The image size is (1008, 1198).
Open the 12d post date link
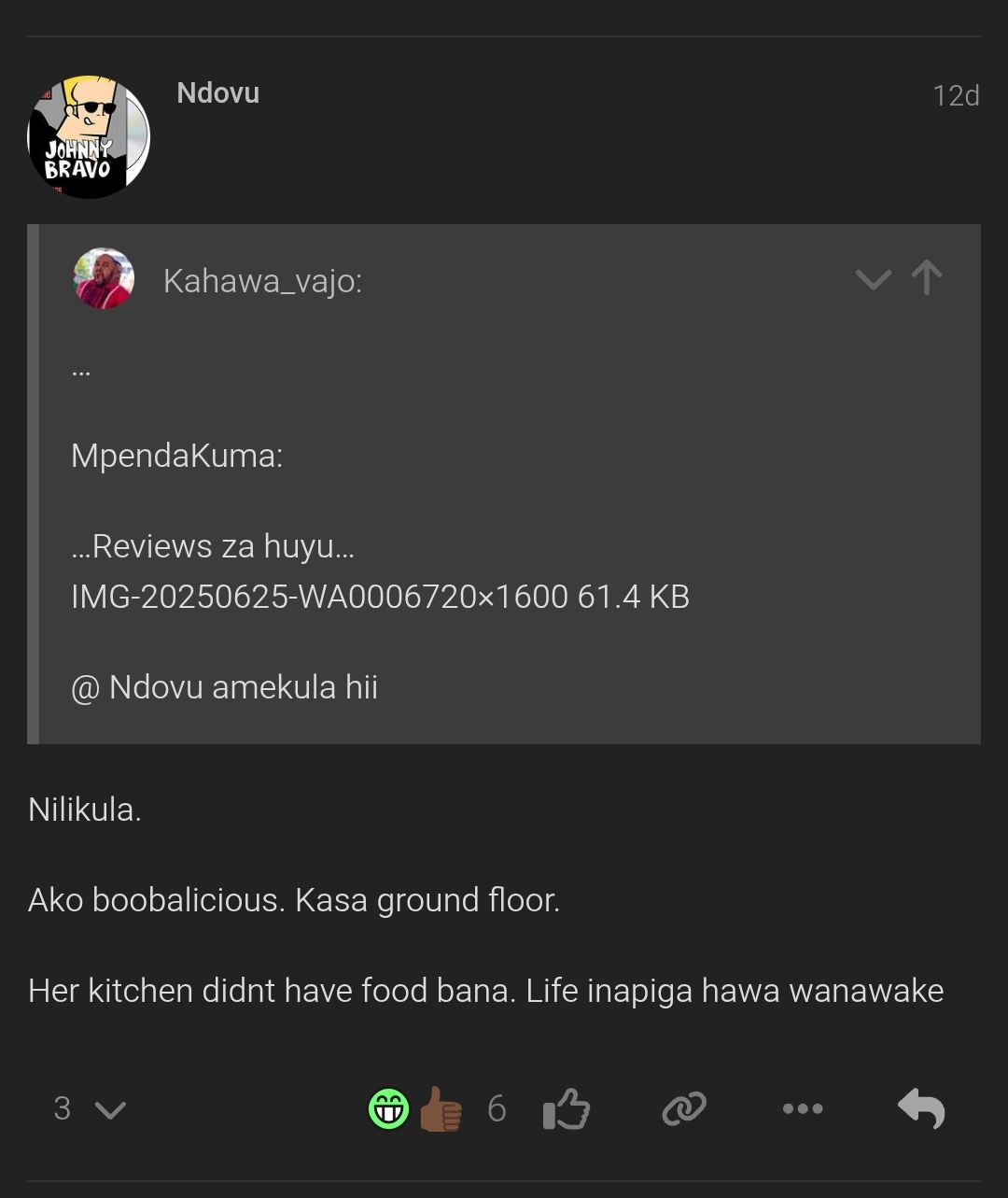click(956, 95)
